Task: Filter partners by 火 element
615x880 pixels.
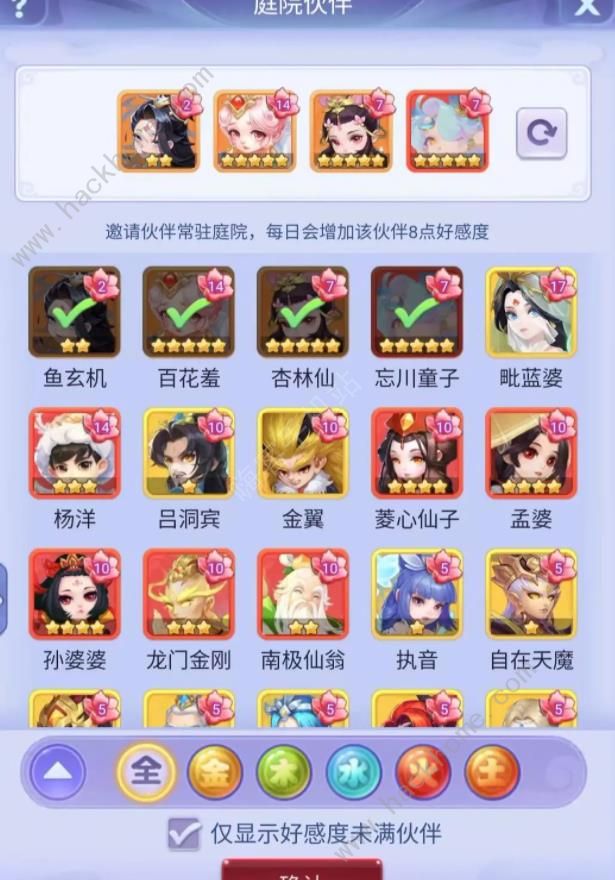Action: 422,772
